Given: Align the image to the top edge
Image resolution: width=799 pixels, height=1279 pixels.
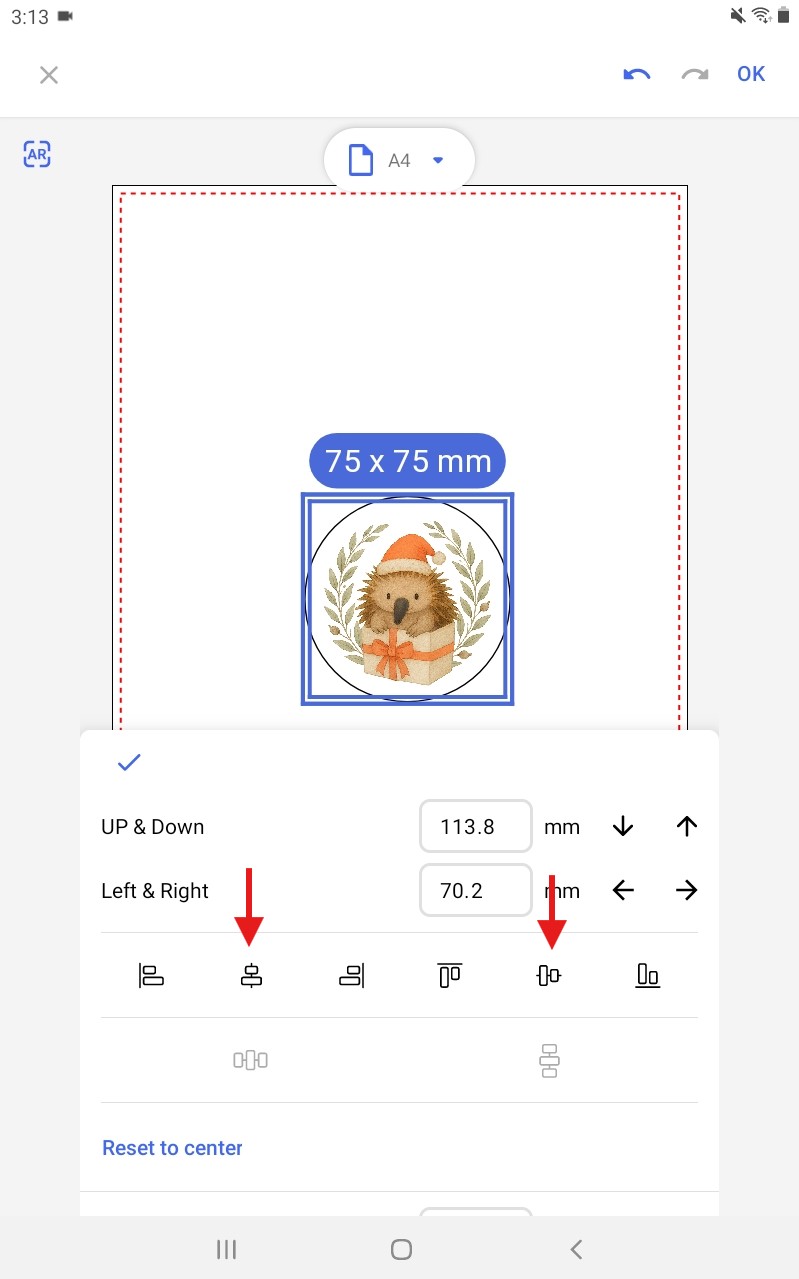Looking at the screenshot, I should point(449,975).
